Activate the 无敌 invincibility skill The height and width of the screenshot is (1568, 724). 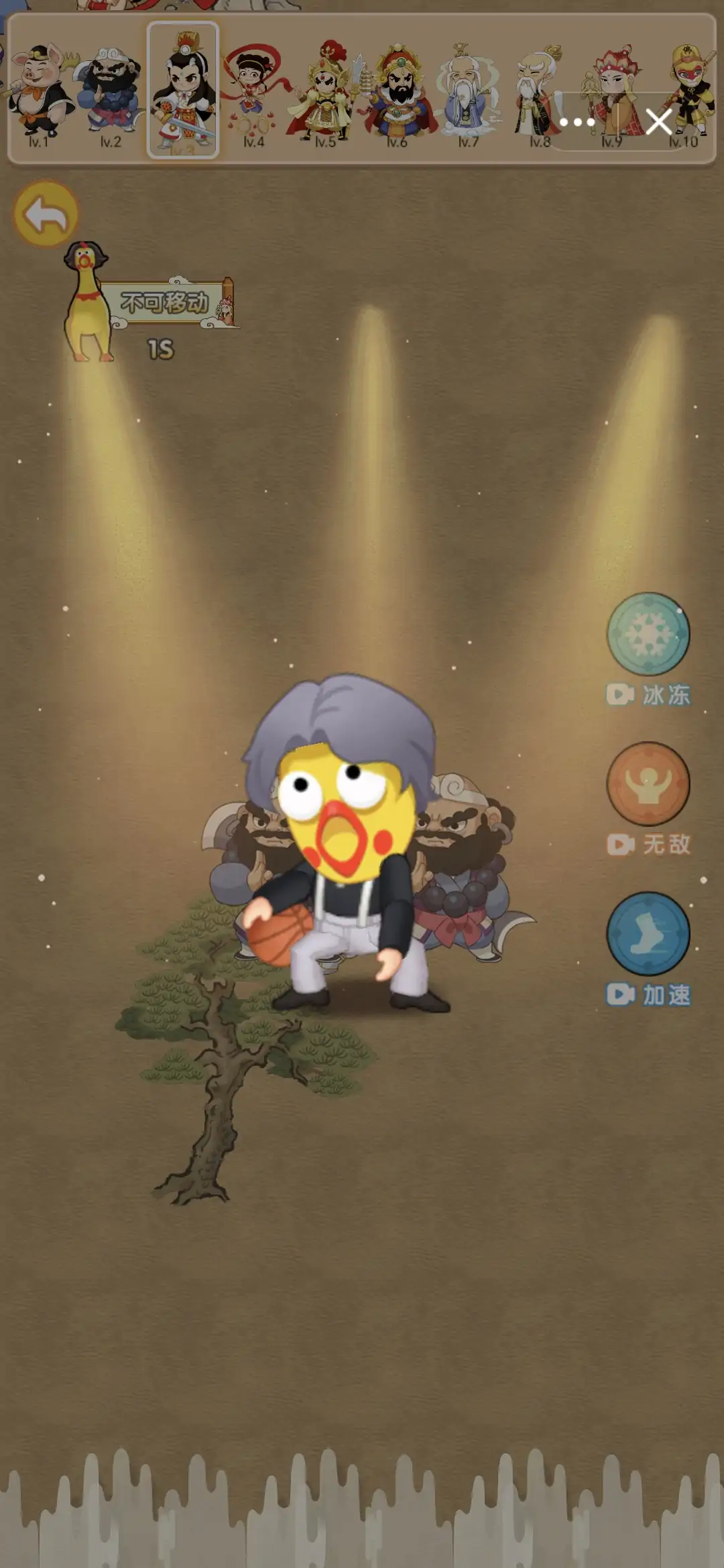(648, 783)
